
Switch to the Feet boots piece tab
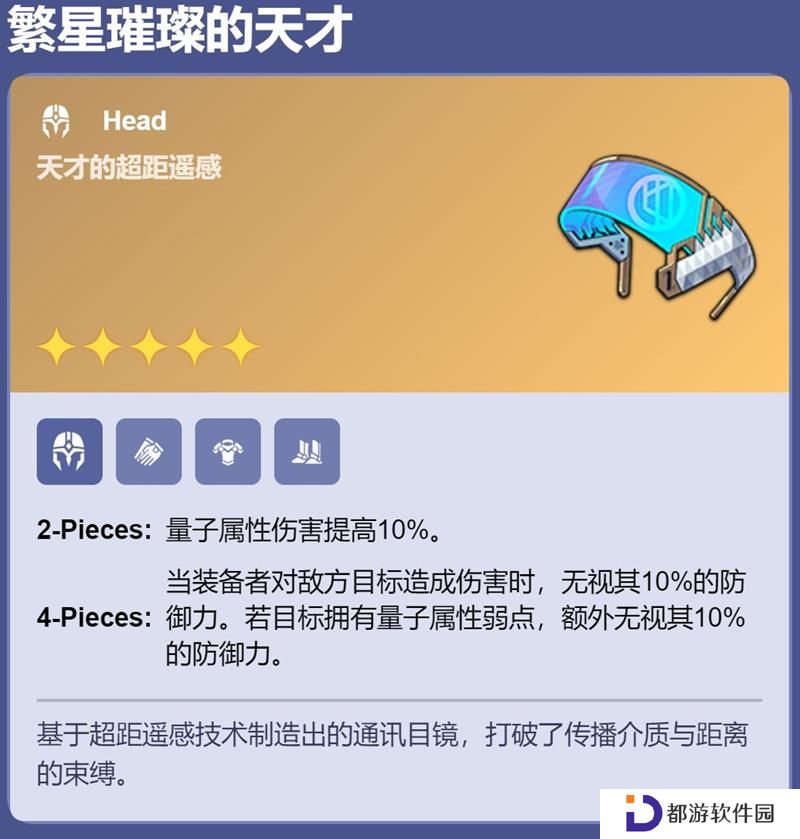[306, 451]
